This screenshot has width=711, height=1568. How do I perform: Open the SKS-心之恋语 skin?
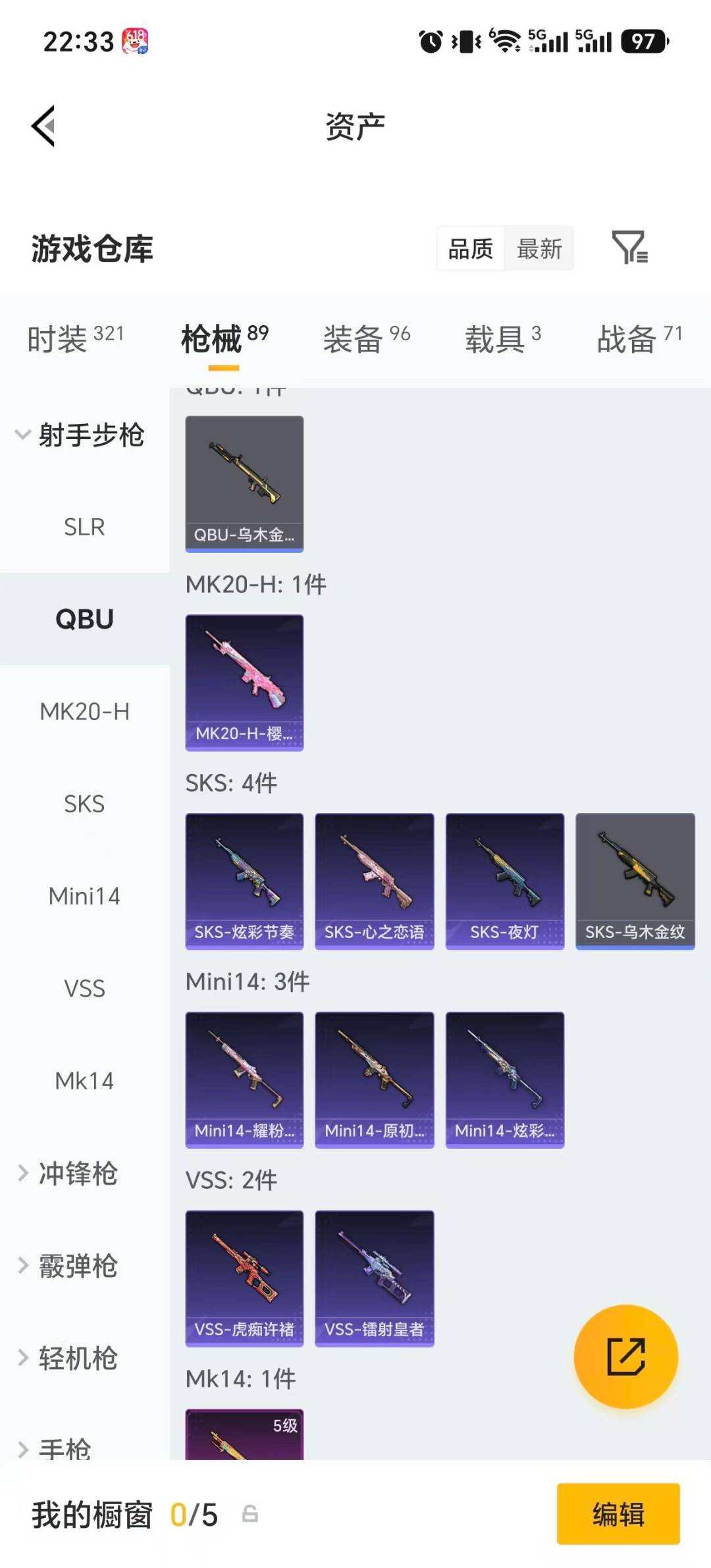pos(375,881)
